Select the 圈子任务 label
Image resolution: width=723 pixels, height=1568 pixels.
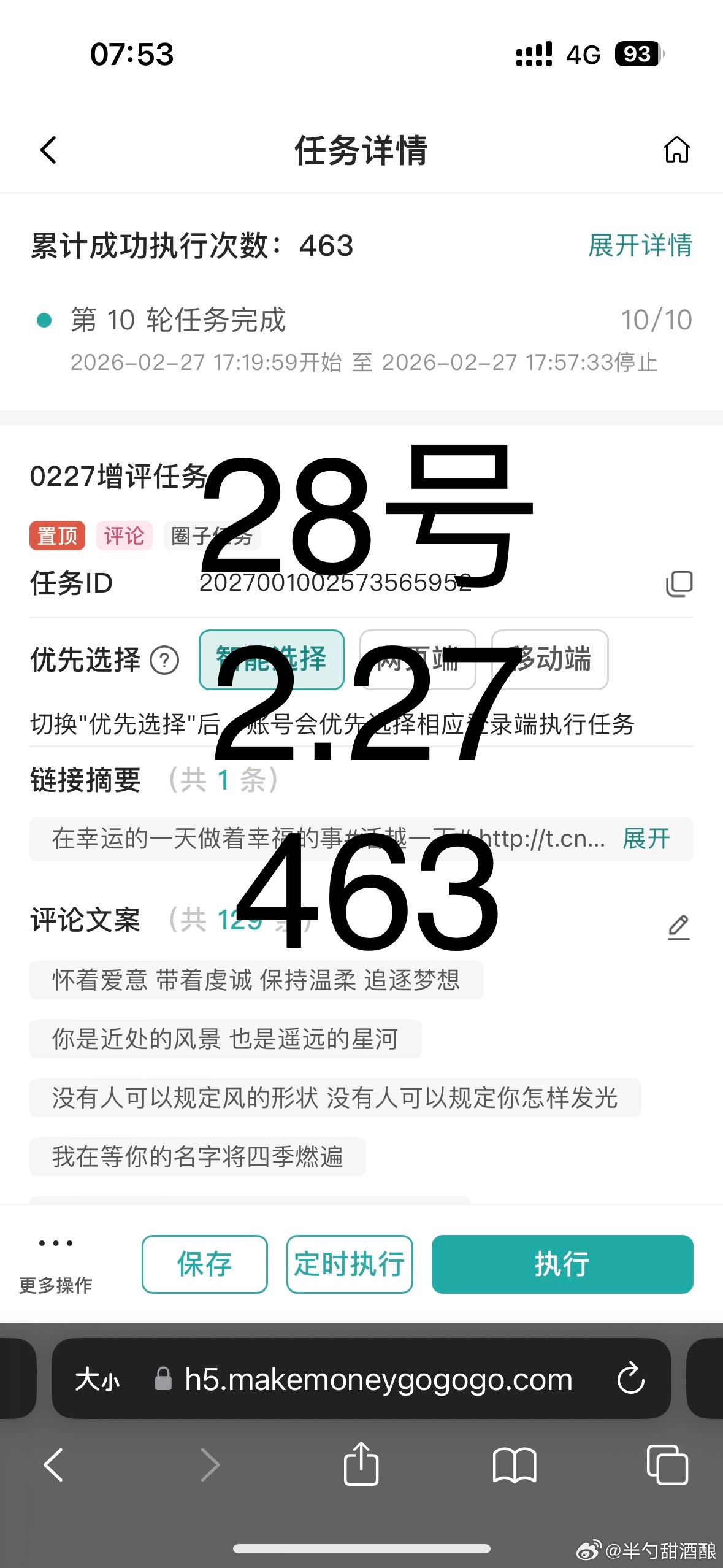[x=212, y=535]
